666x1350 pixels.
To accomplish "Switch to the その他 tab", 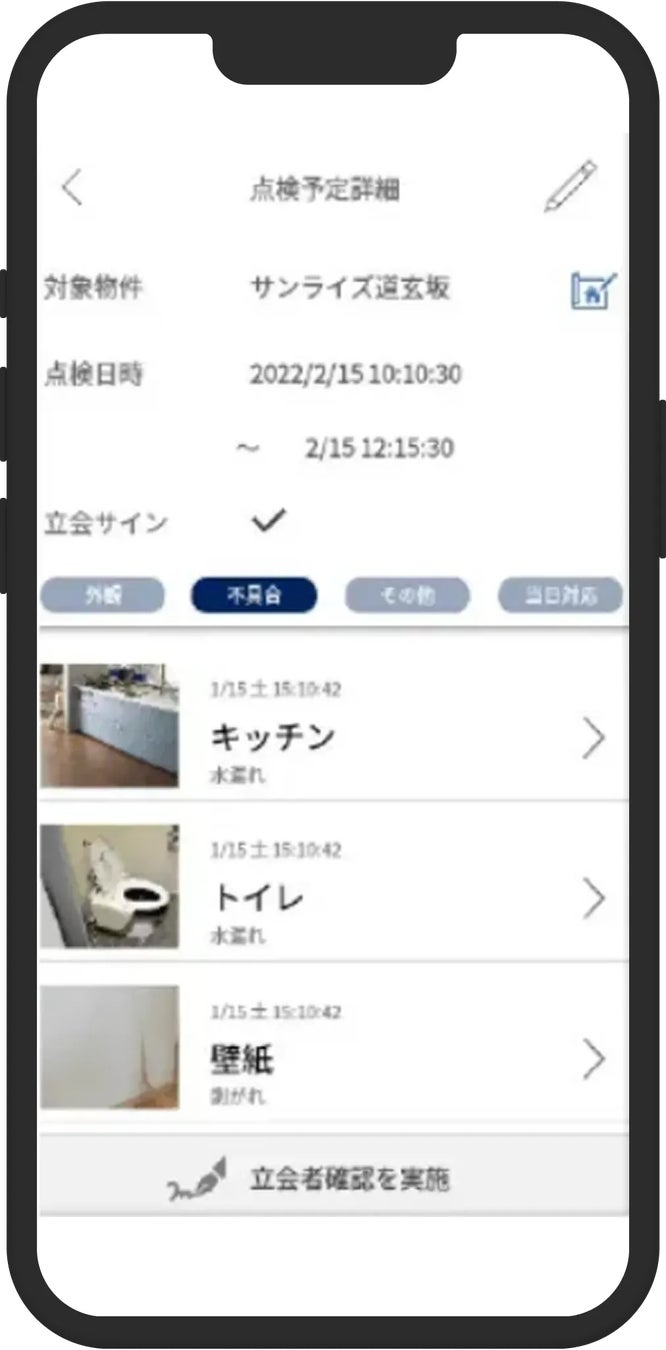I will click(x=406, y=596).
